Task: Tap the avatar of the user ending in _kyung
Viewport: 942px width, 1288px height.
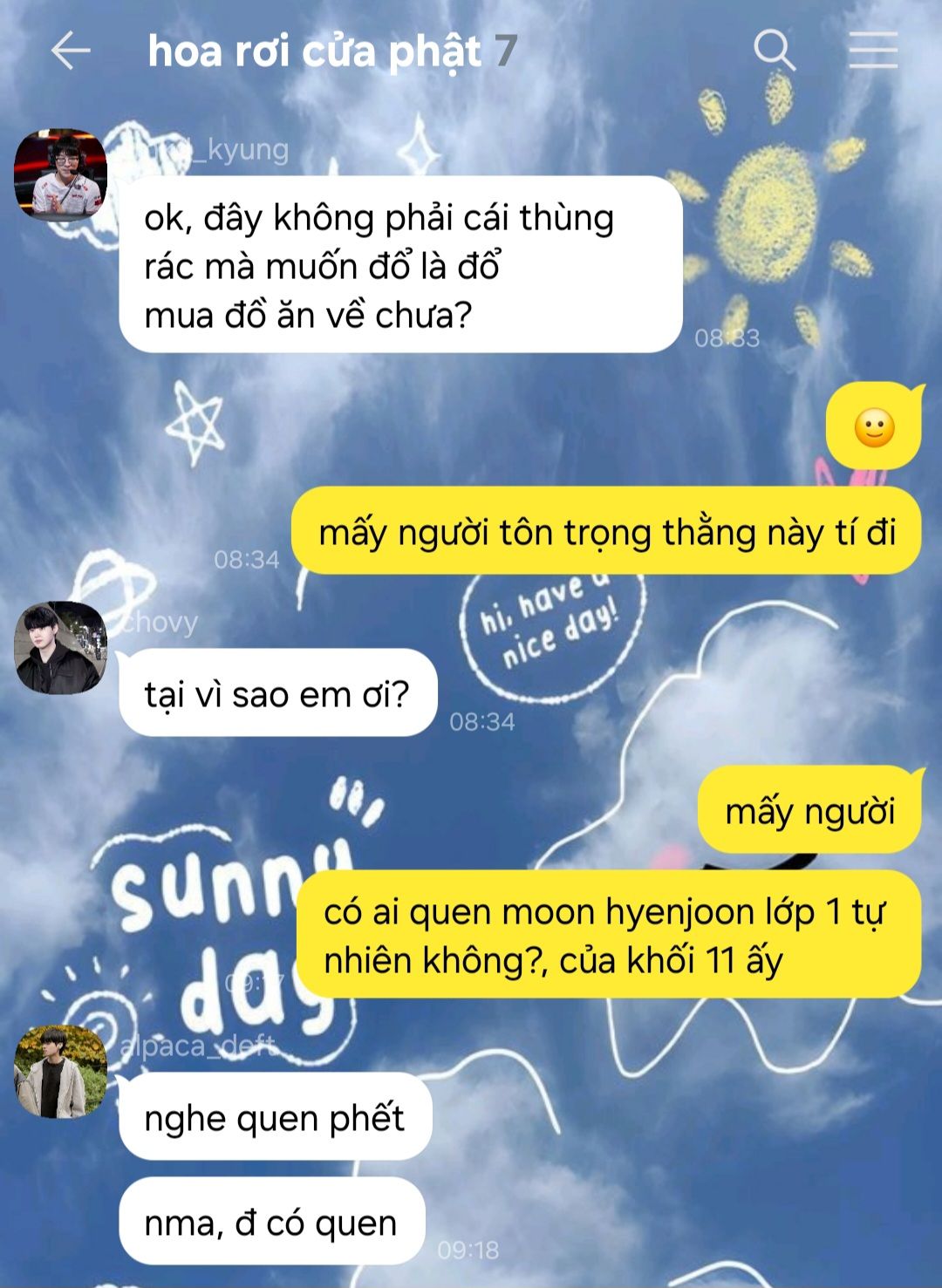Action: coord(60,175)
